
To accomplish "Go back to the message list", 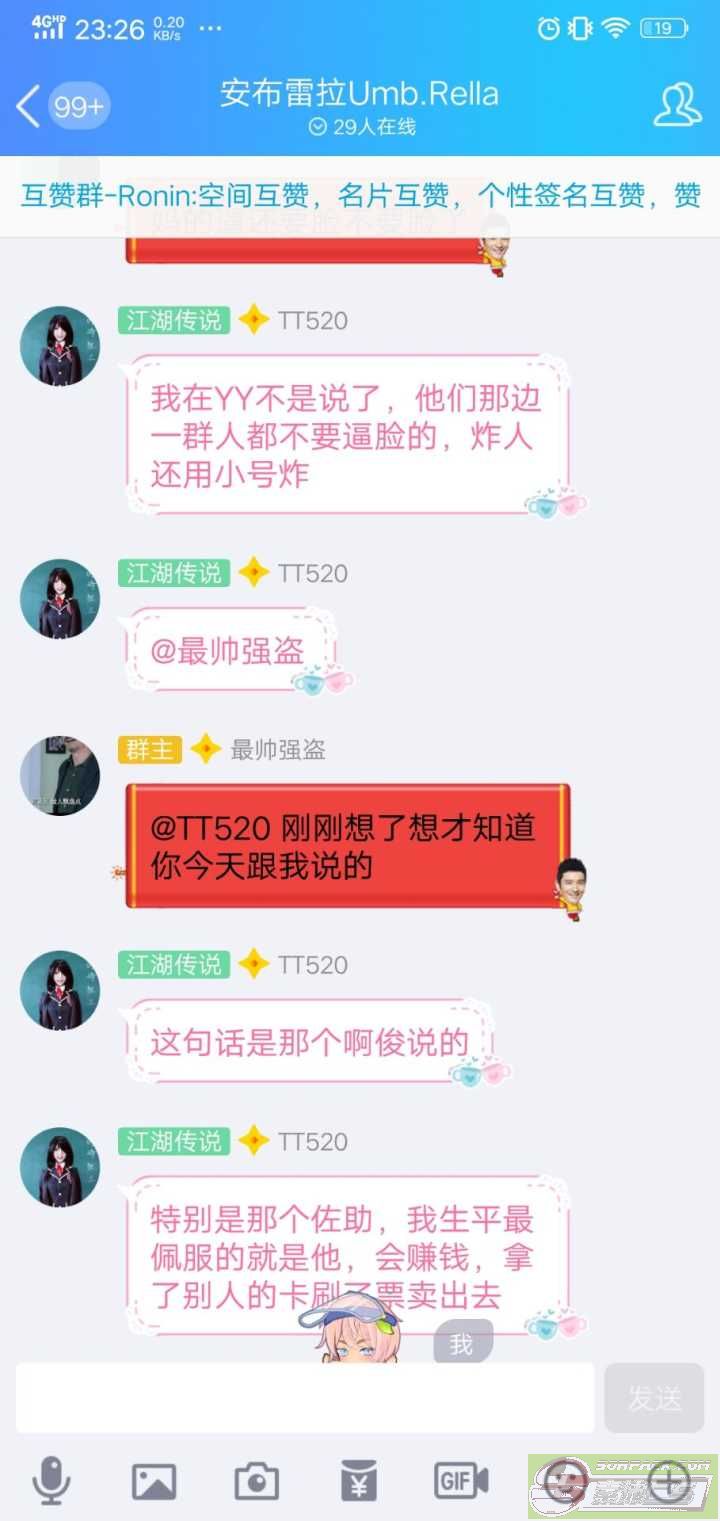I will (62, 106).
